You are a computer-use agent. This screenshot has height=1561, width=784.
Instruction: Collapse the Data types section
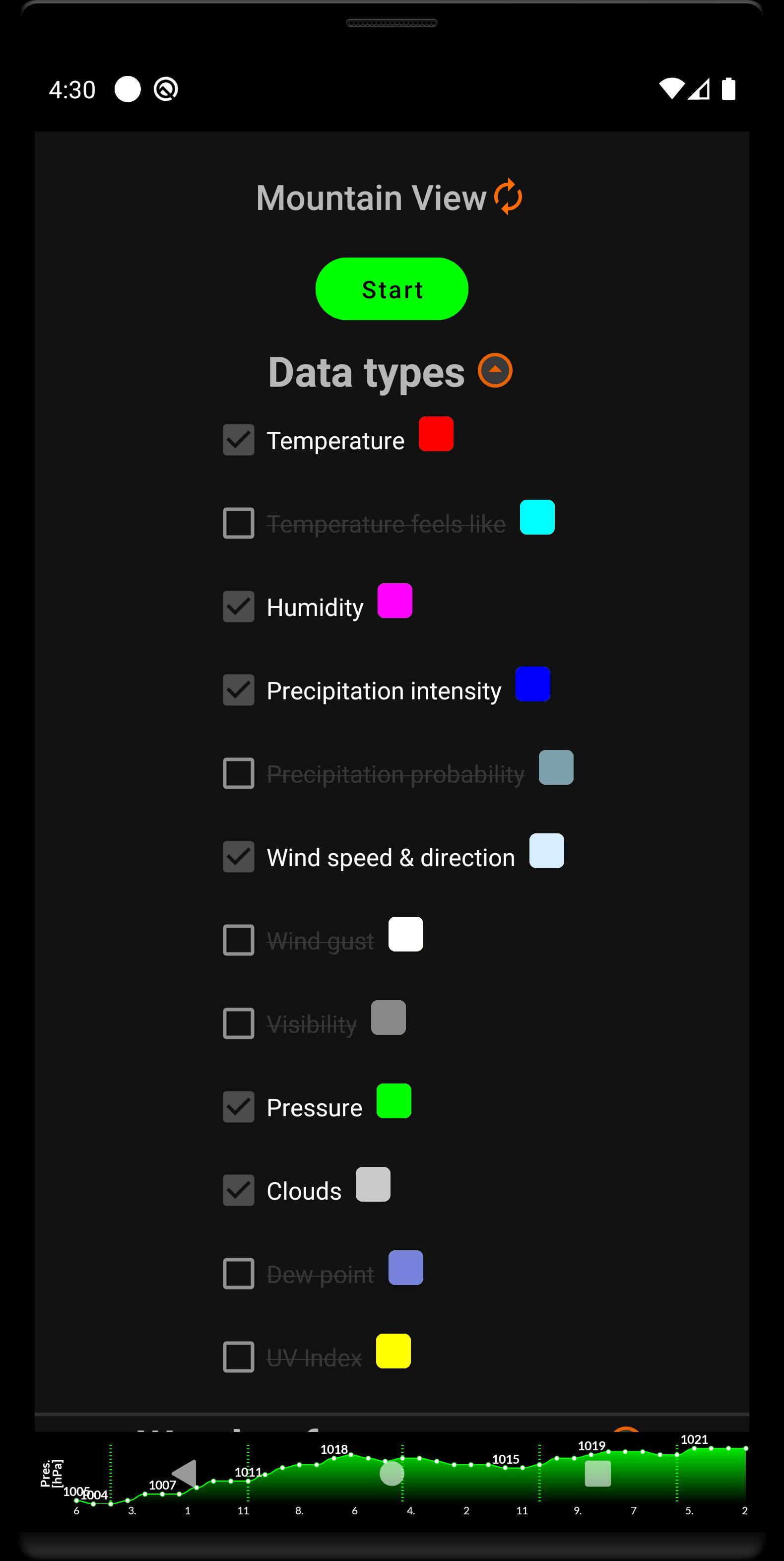494,370
